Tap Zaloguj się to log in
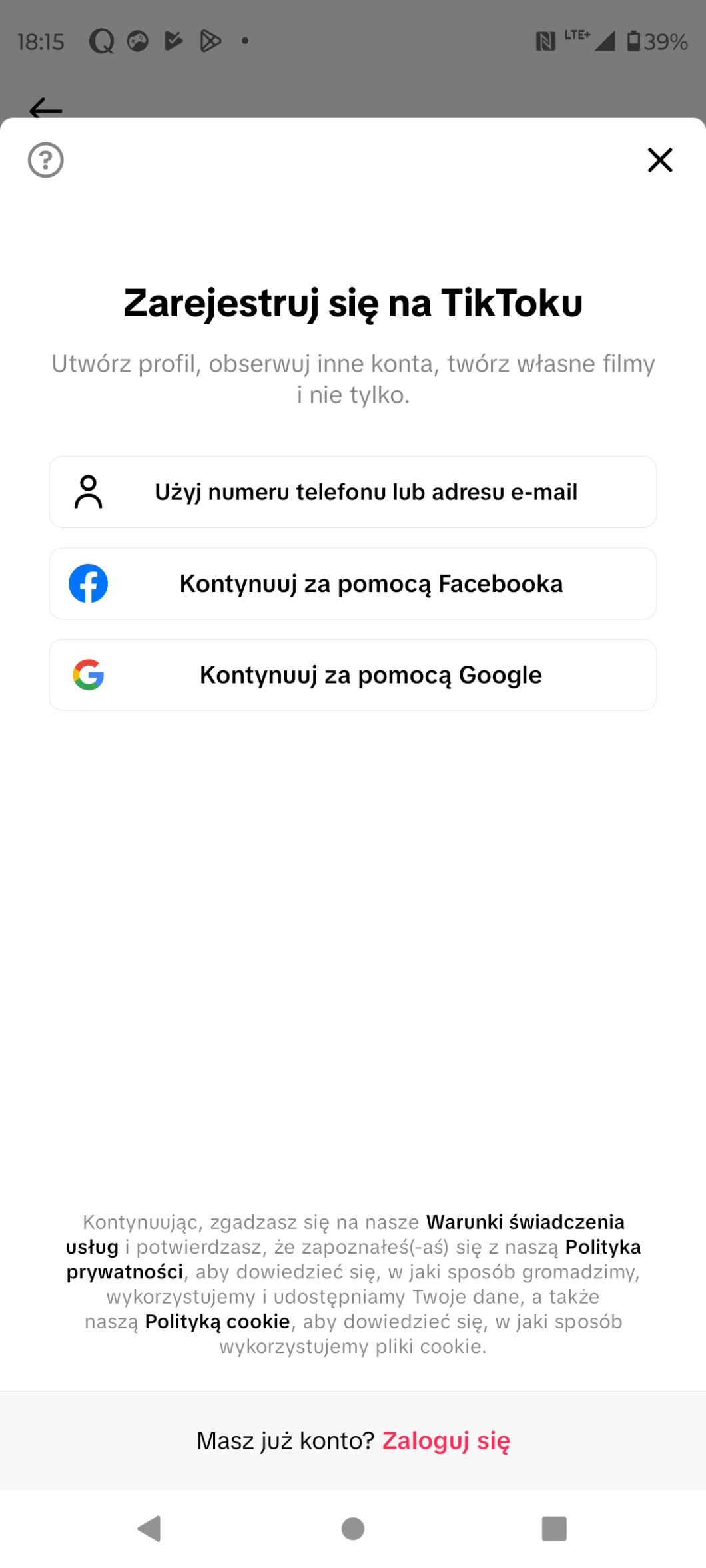Screen dimensions: 706x1568 446,1441
